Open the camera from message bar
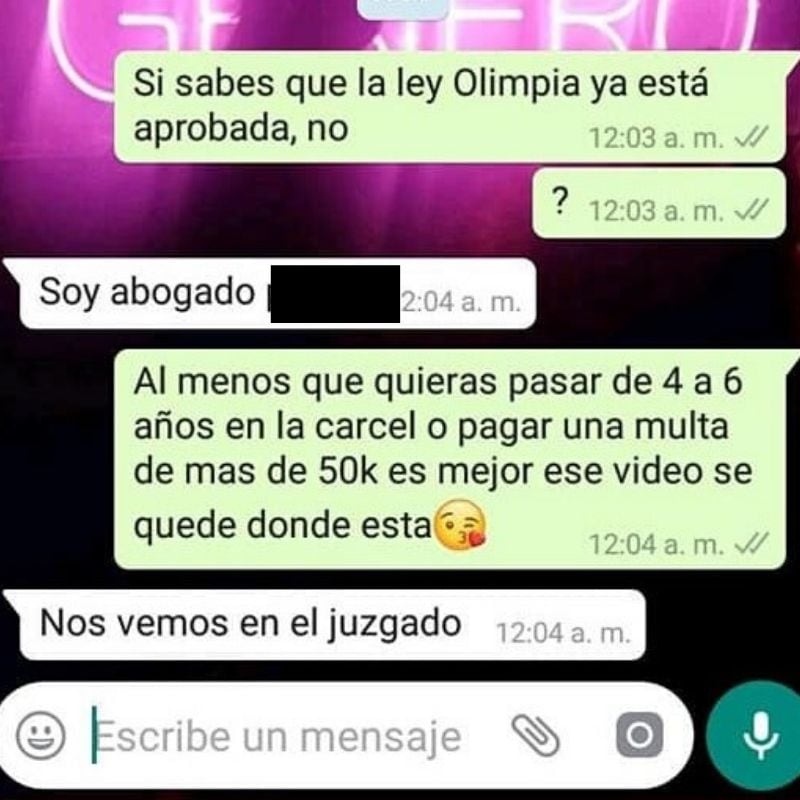This screenshot has width=800, height=800. coord(638,737)
